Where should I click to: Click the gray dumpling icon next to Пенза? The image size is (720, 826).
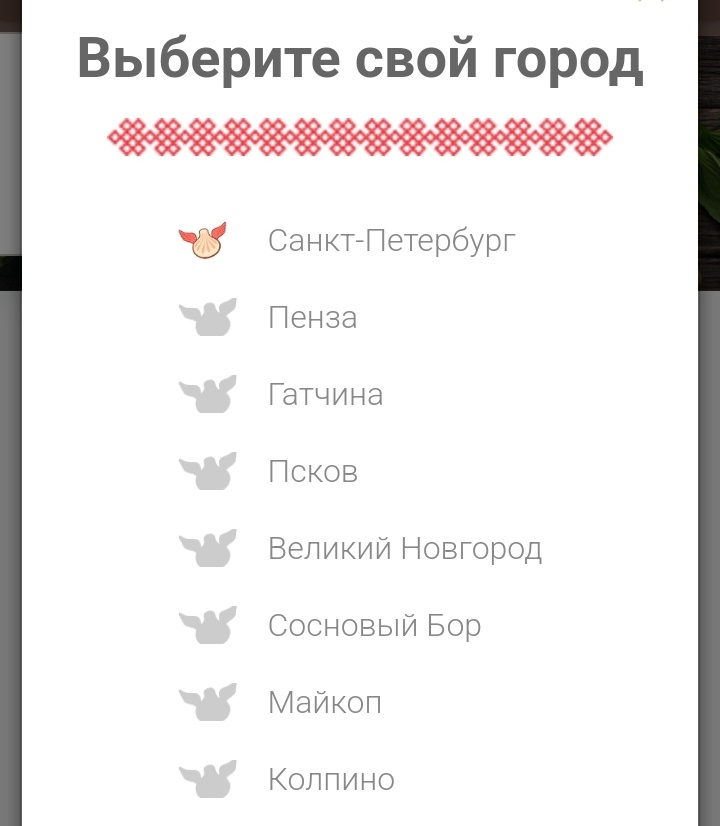[x=207, y=315]
